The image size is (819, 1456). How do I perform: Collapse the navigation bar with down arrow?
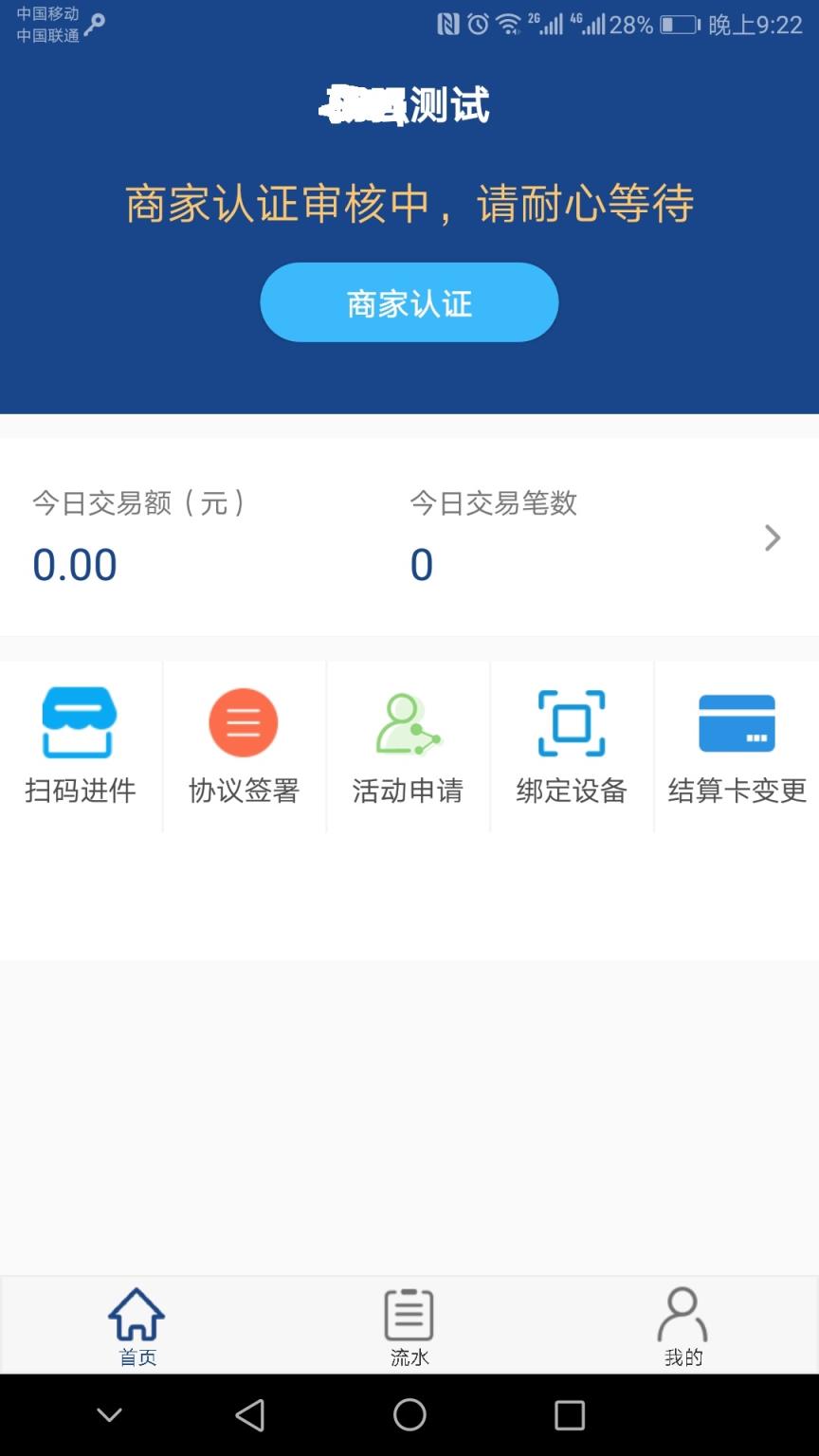pos(109,1415)
